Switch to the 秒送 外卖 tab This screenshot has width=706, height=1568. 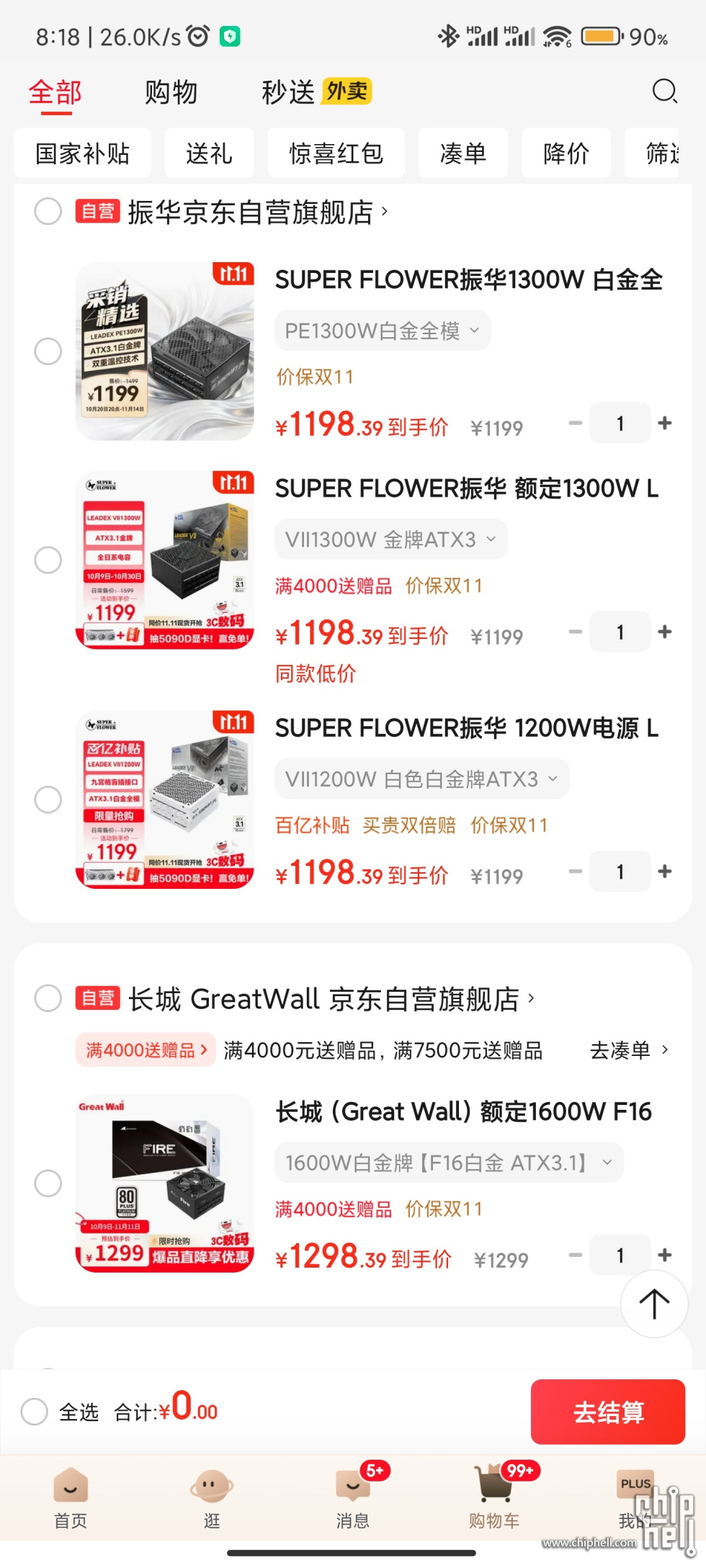tap(316, 92)
